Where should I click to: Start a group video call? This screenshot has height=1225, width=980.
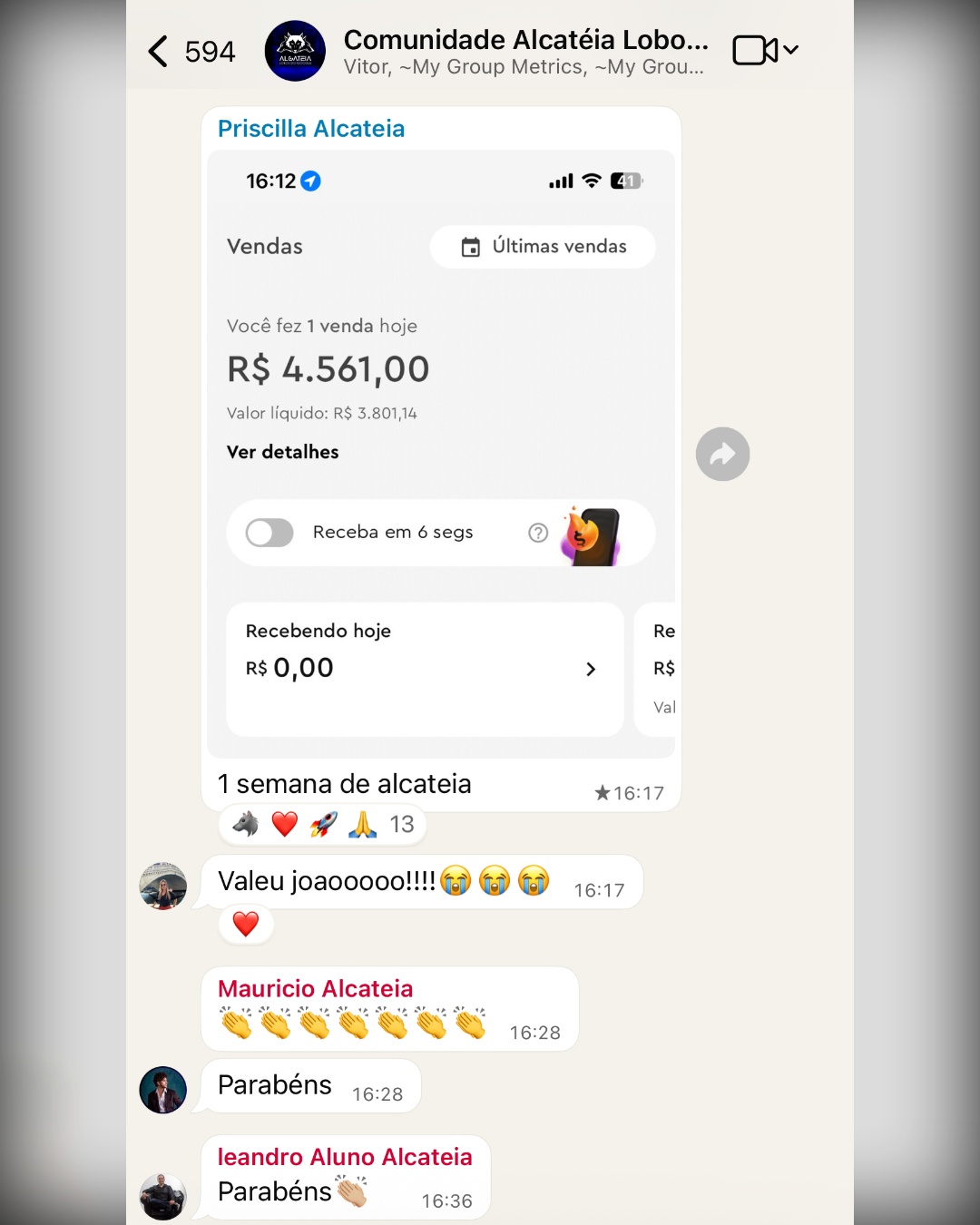click(x=755, y=50)
